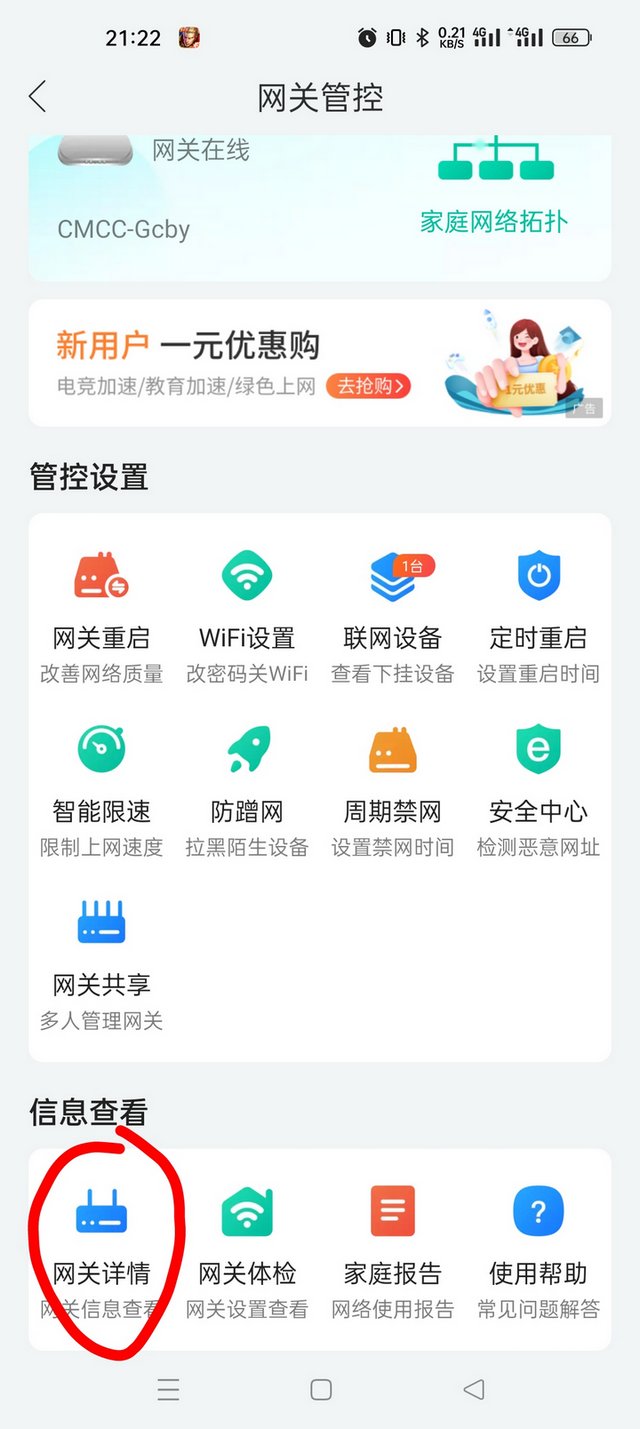Open system recent apps menu
This screenshot has height=1429, width=640.
[x=169, y=1389]
